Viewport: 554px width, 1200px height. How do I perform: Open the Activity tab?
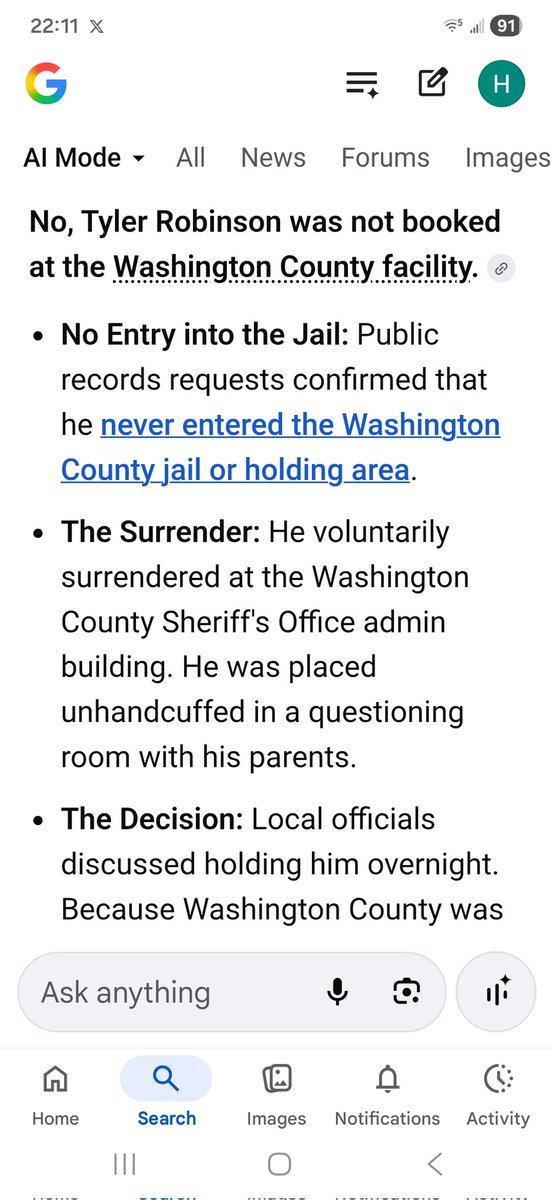coord(497,1096)
